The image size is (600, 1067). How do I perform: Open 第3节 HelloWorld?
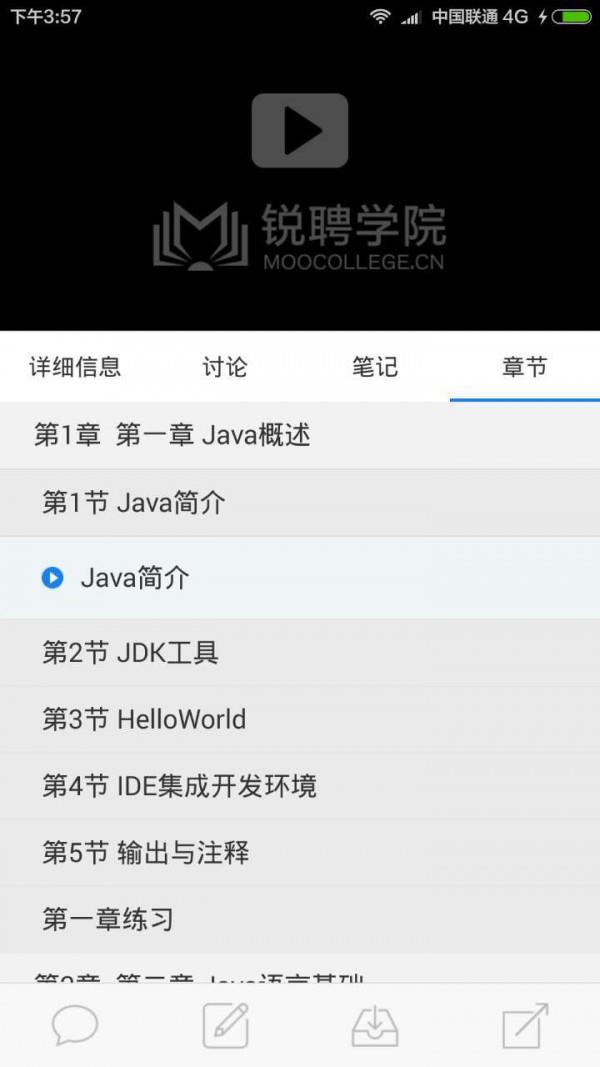300,719
